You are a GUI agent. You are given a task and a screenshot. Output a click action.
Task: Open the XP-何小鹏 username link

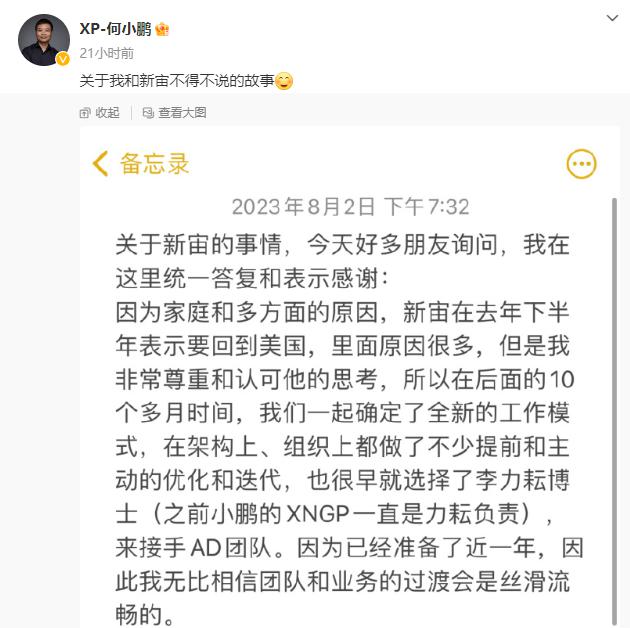[x=115, y=29]
